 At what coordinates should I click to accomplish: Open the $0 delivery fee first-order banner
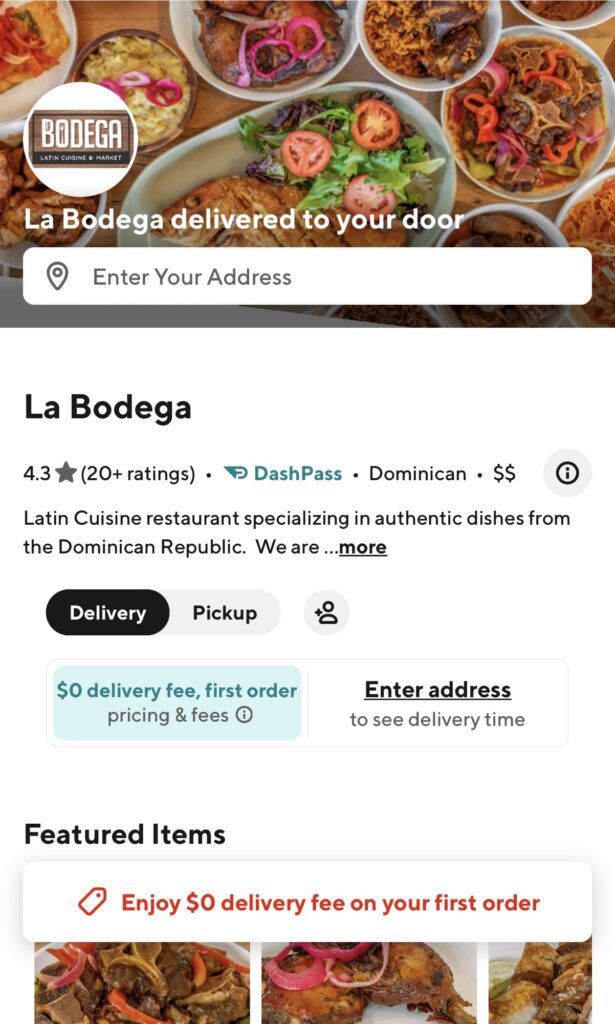click(307, 903)
